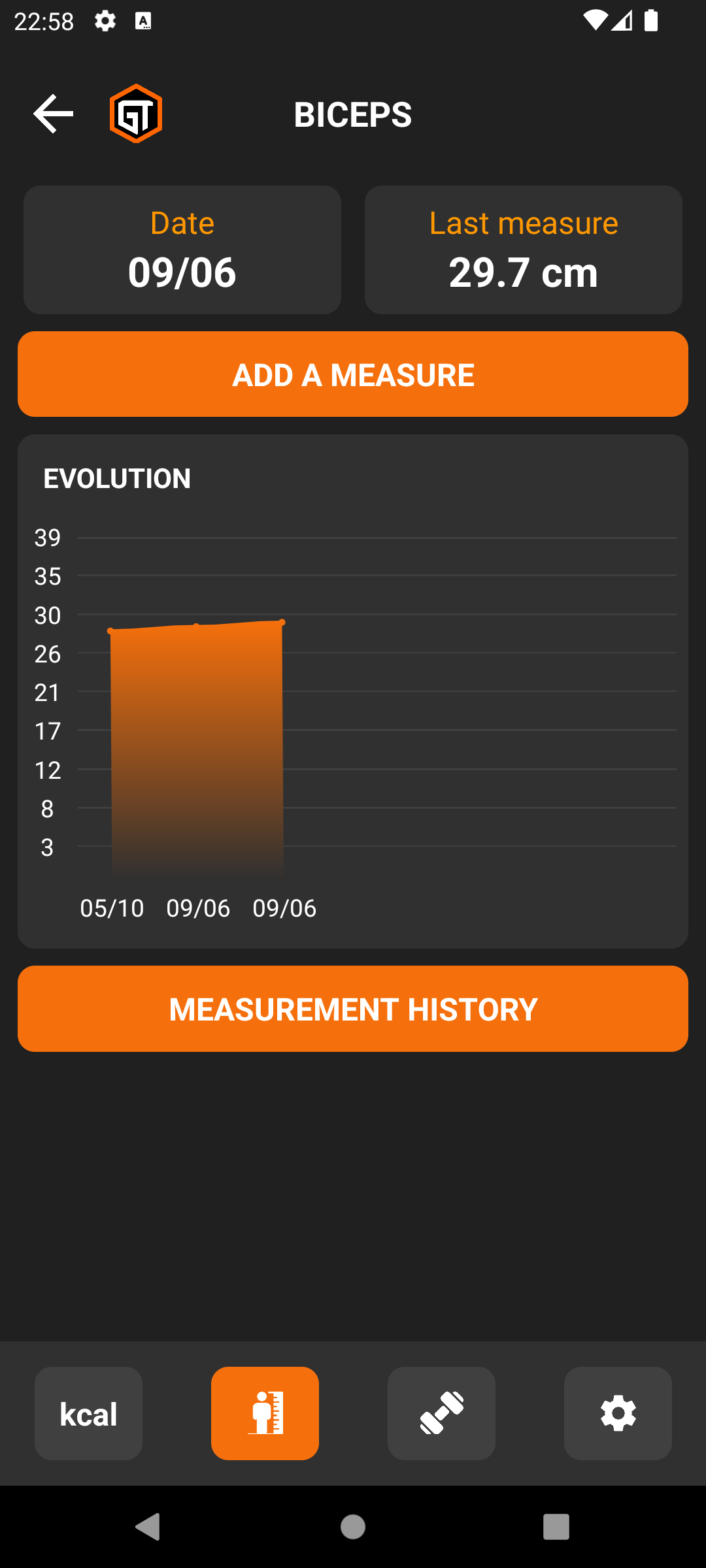Image resolution: width=706 pixels, height=1568 pixels.
Task: Open the Measurement History
Action: (x=353, y=1009)
